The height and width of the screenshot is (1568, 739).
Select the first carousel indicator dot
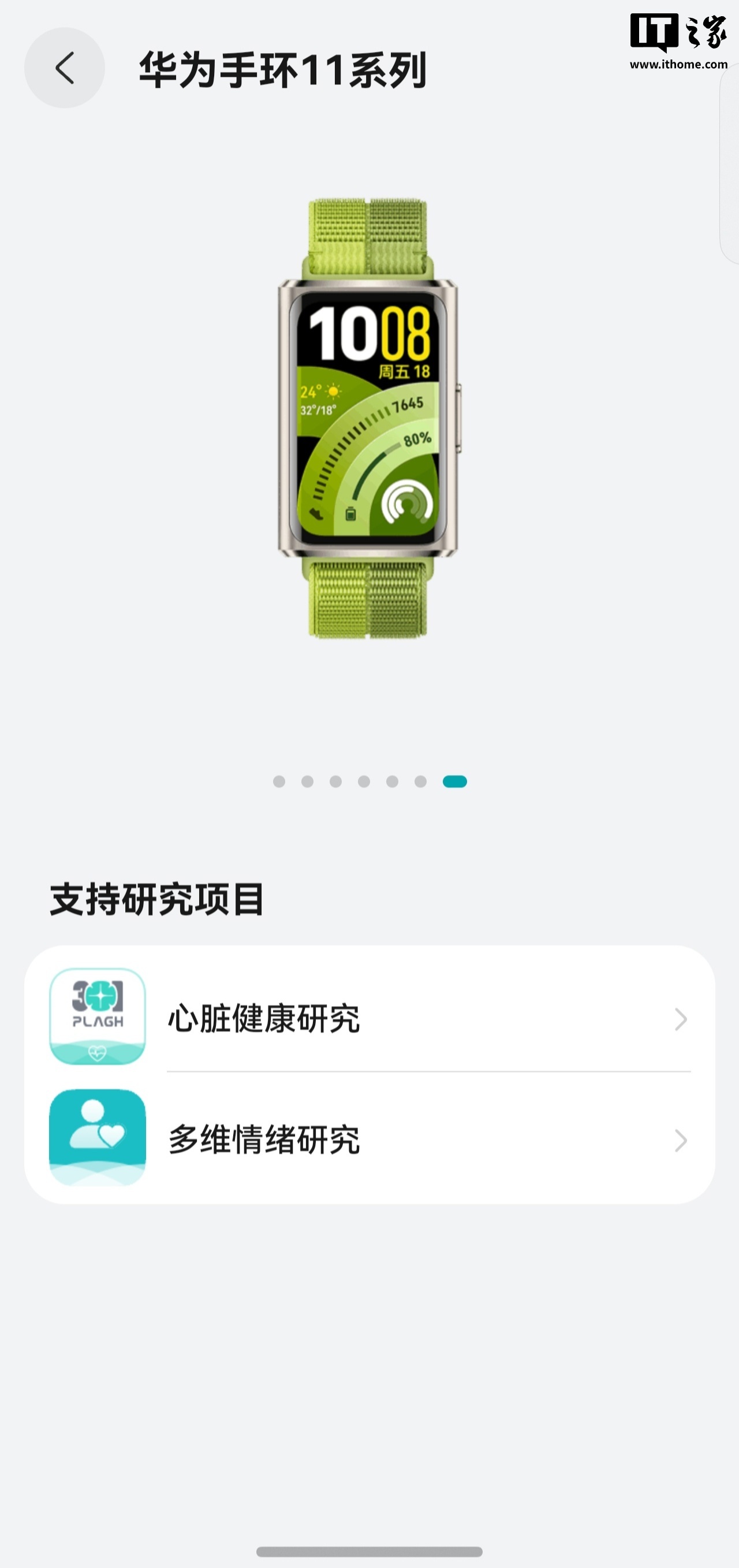281,781
